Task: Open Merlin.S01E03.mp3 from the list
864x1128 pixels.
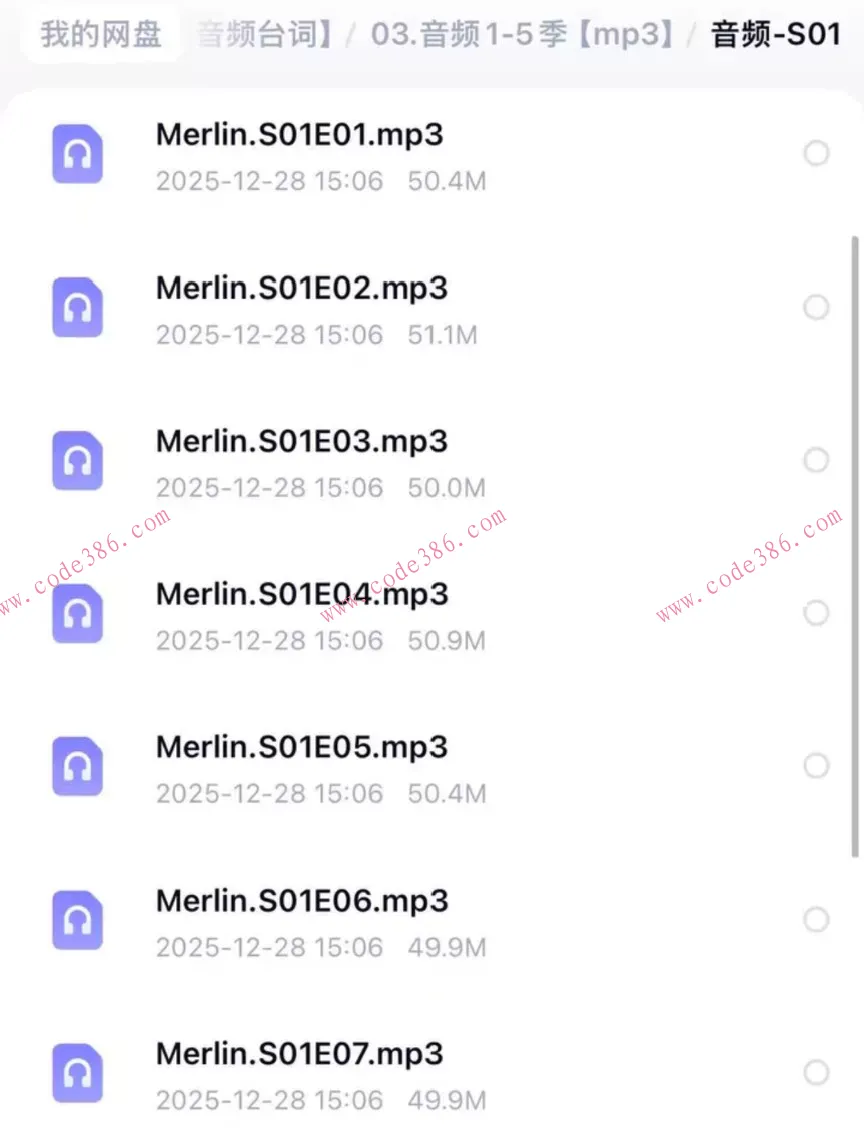Action: point(301,441)
